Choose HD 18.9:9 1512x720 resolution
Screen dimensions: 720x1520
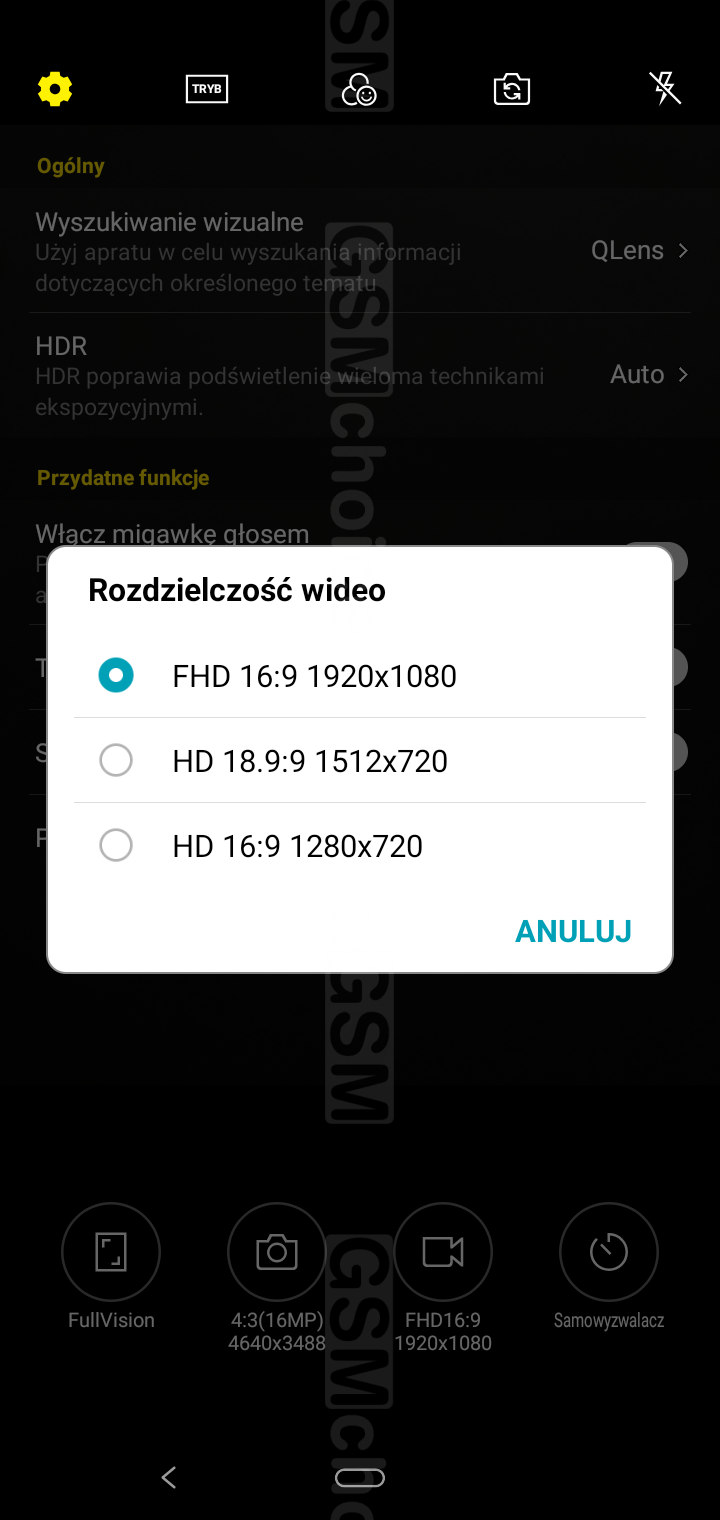(310, 761)
